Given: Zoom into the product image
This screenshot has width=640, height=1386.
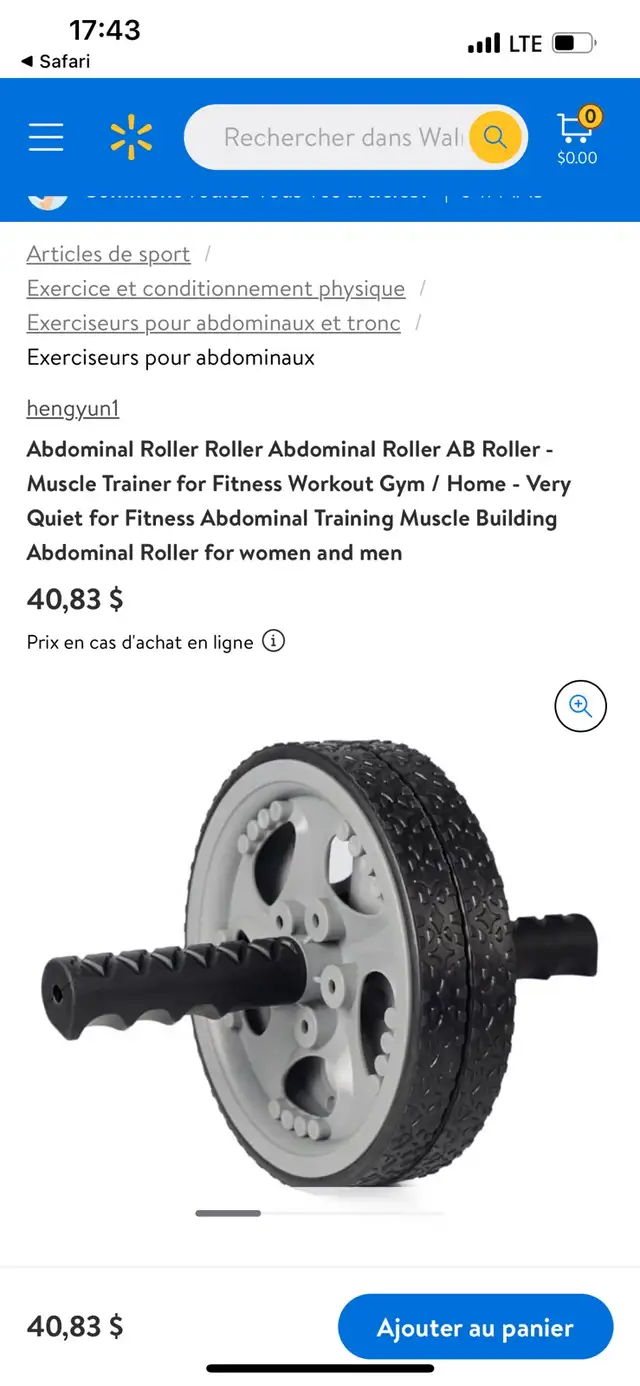Looking at the screenshot, I should point(581,706).
